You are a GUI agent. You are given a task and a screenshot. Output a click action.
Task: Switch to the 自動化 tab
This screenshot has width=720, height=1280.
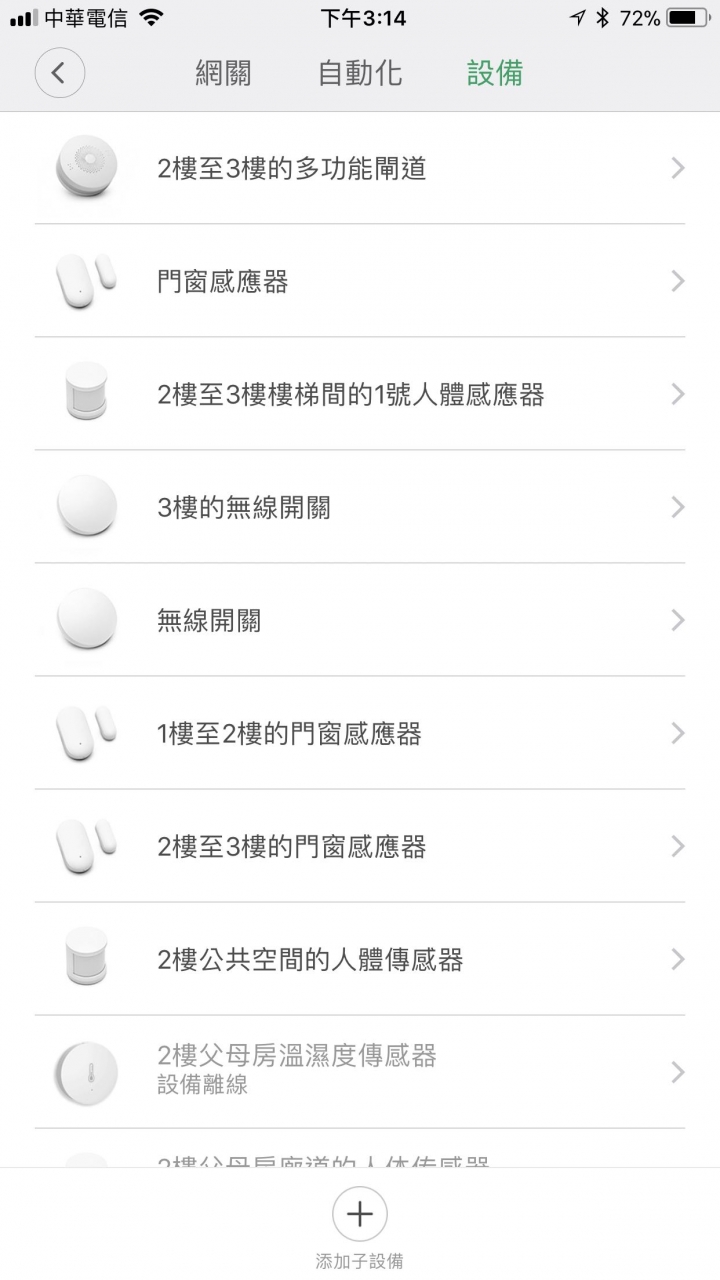(360, 73)
